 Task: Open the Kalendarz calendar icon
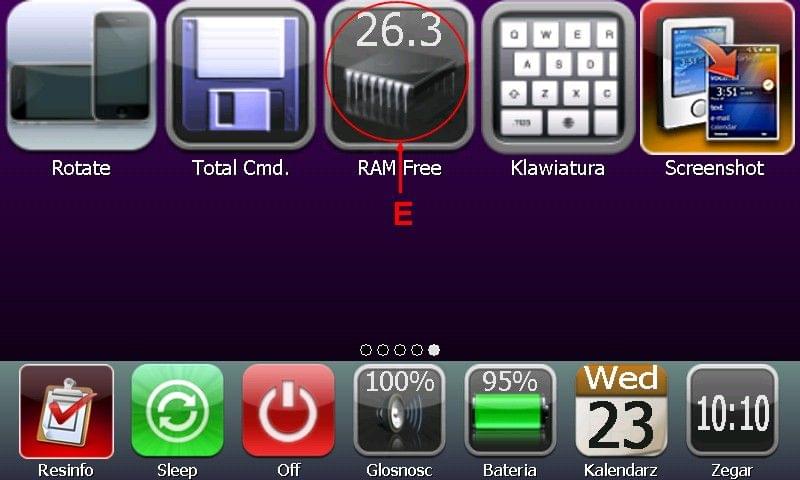pos(621,410)
